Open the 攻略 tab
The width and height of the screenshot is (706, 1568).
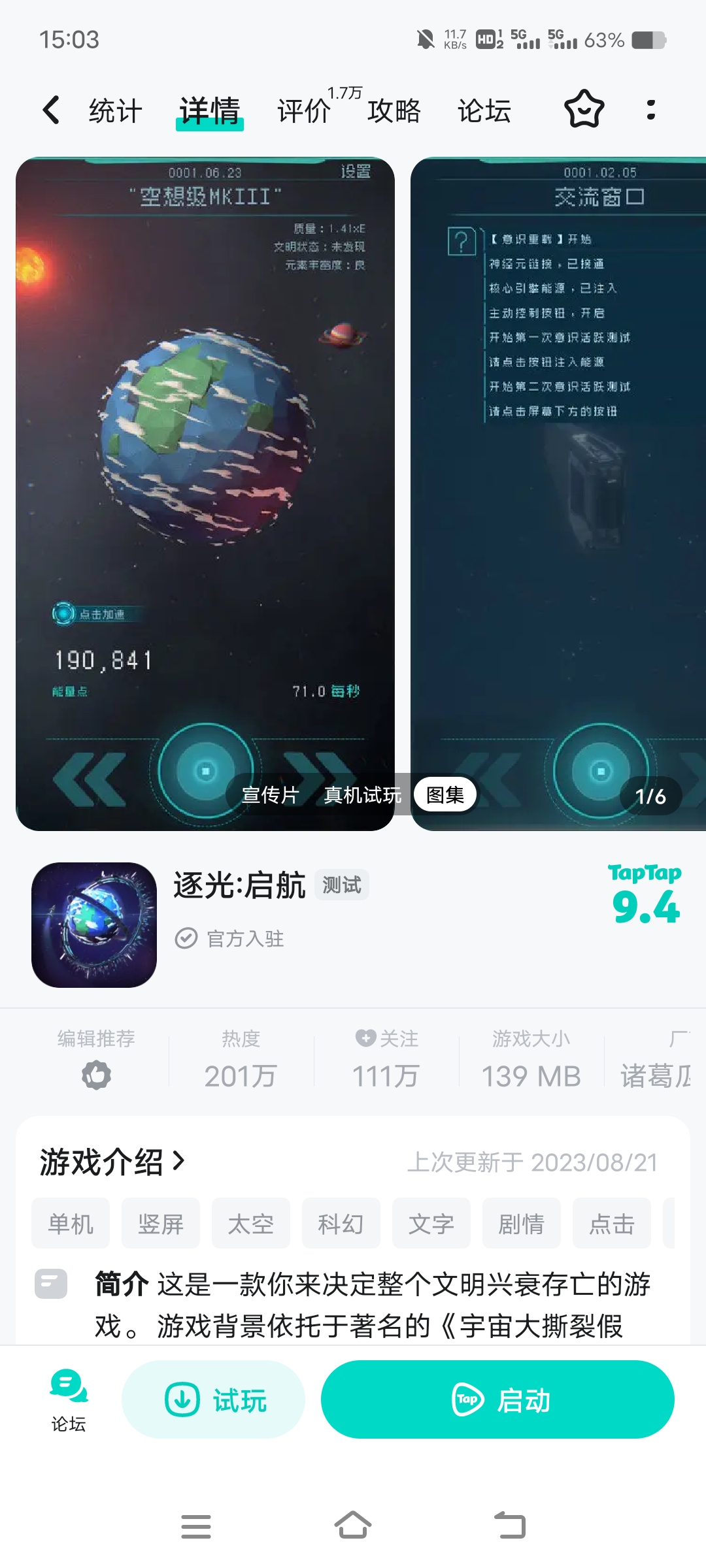coord(394,111)
